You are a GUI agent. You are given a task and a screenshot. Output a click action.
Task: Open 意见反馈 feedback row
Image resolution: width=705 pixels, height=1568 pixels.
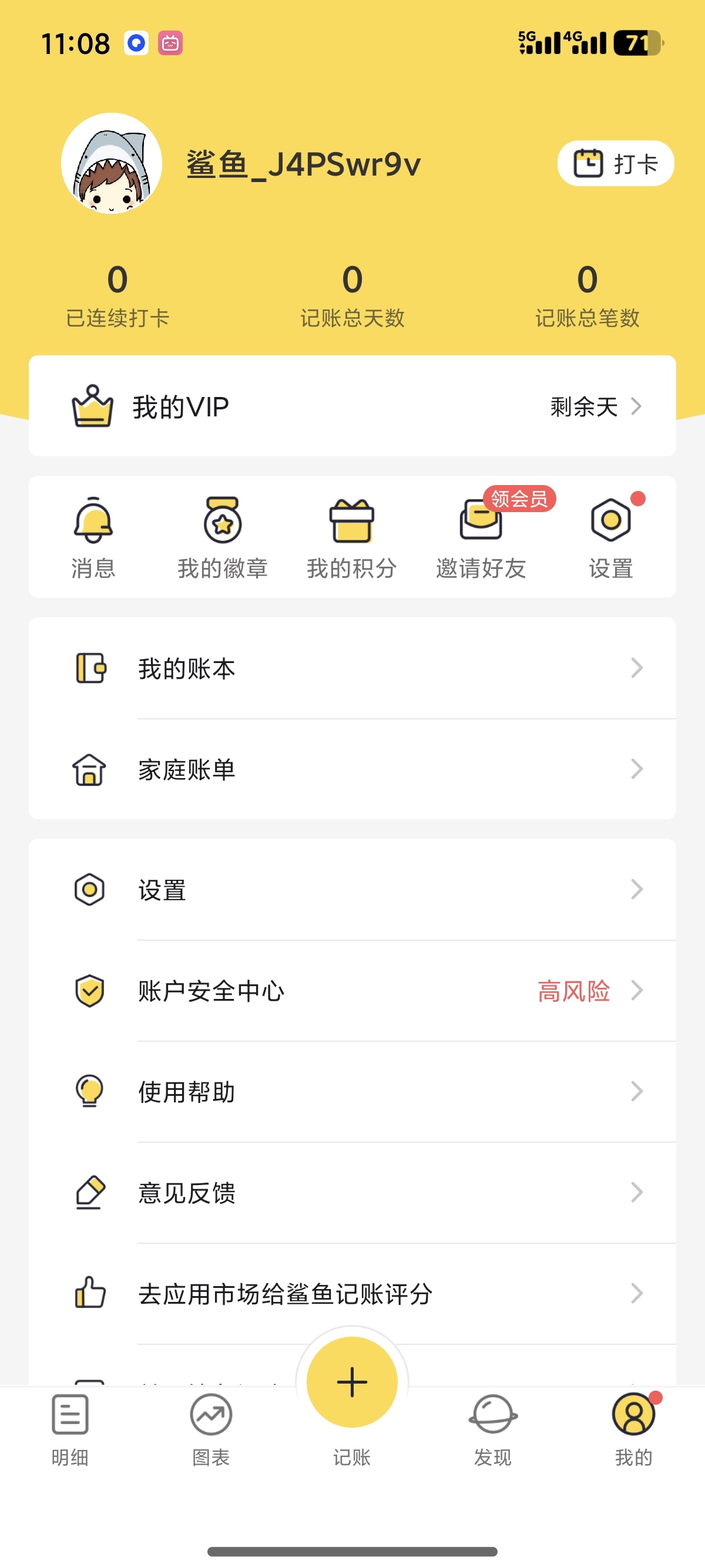pos(352,1193)
